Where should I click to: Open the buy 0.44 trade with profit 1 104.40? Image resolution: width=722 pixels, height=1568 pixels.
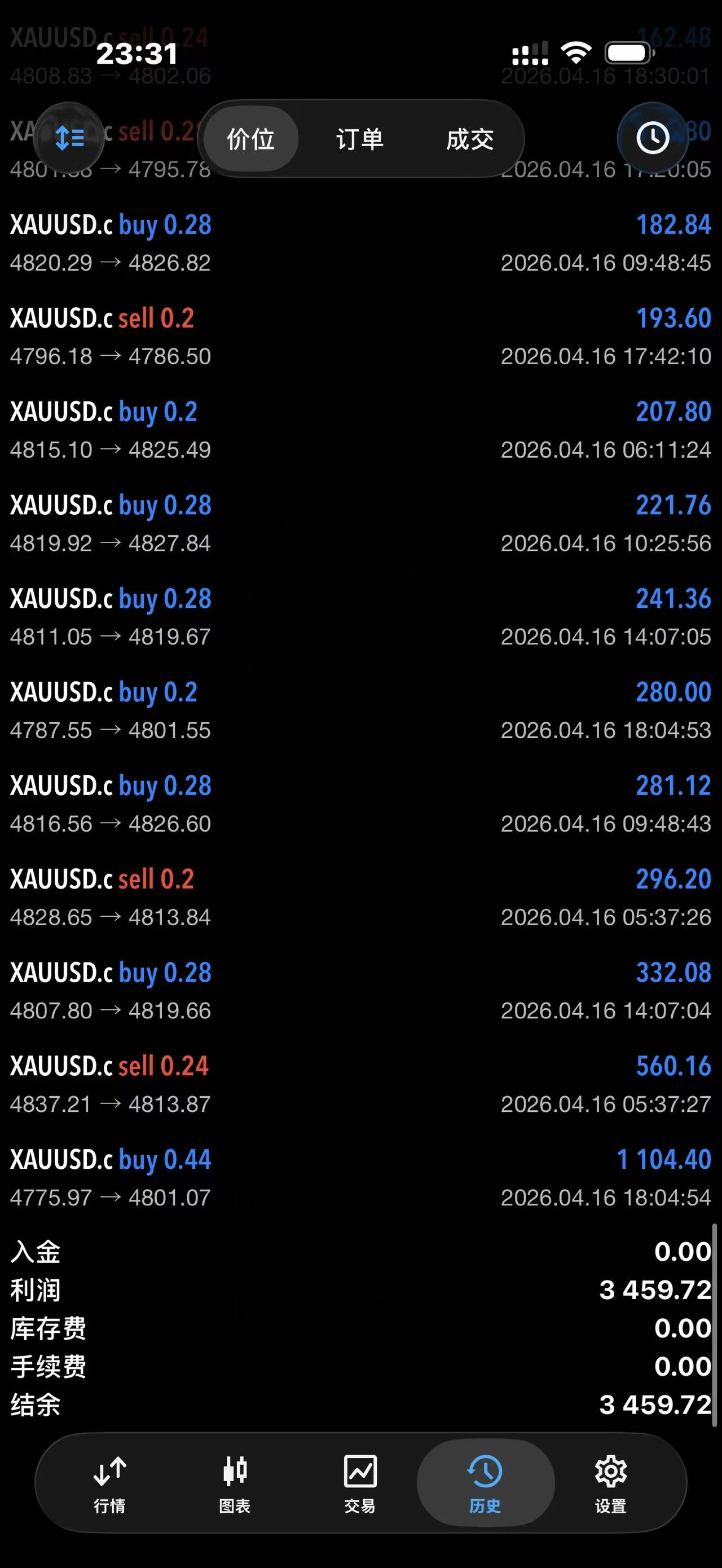point(360,1178)
